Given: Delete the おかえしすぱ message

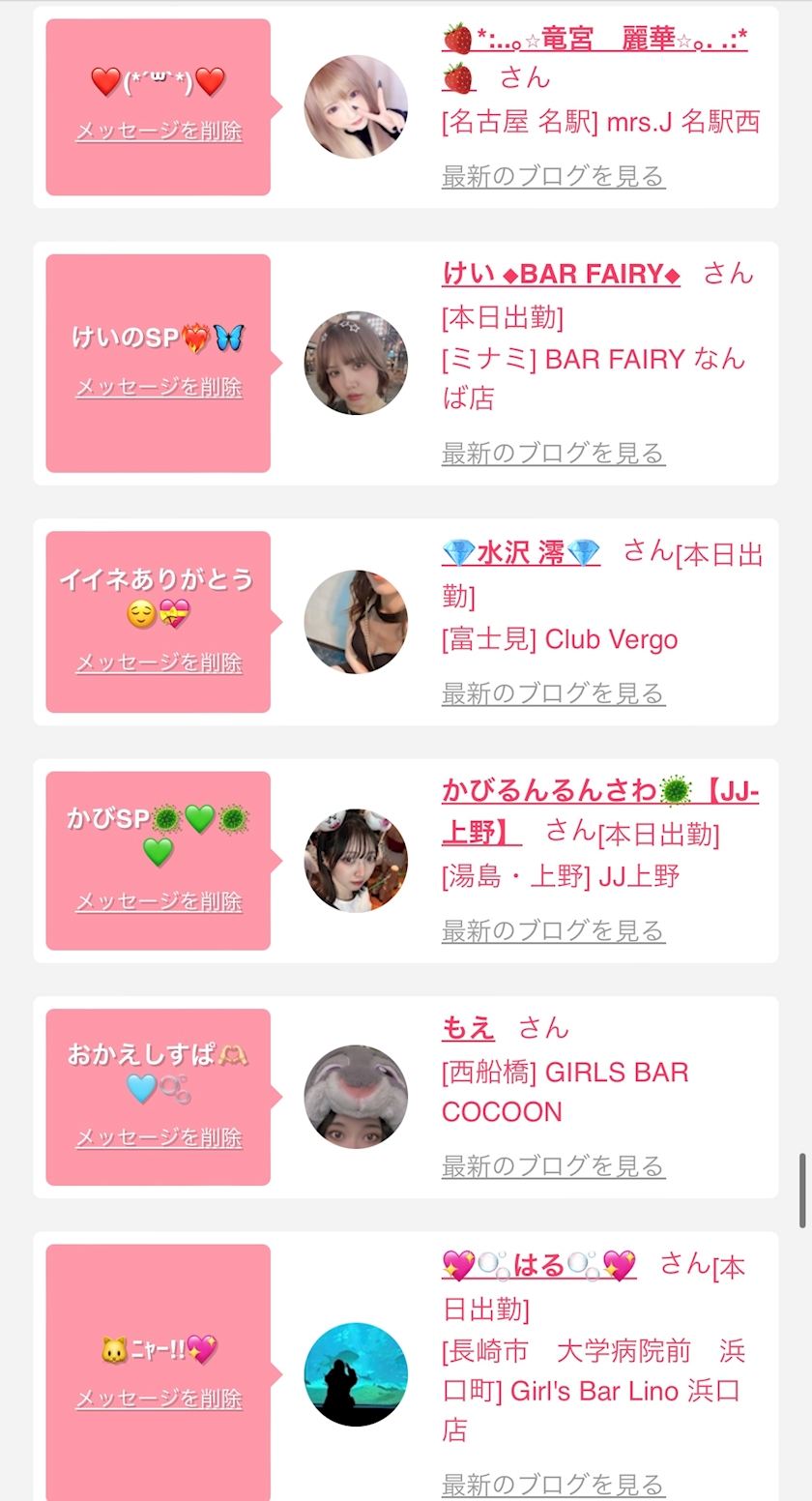Looking at the screenshot, I should point(159,1137).
